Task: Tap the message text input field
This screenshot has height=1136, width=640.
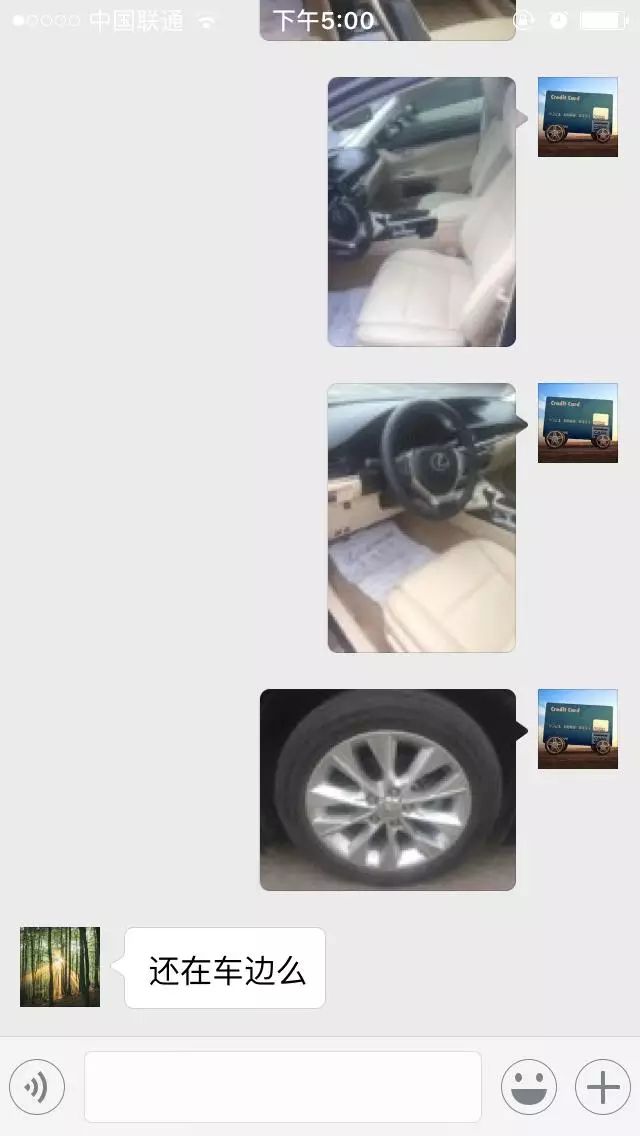Action: 282,1086
